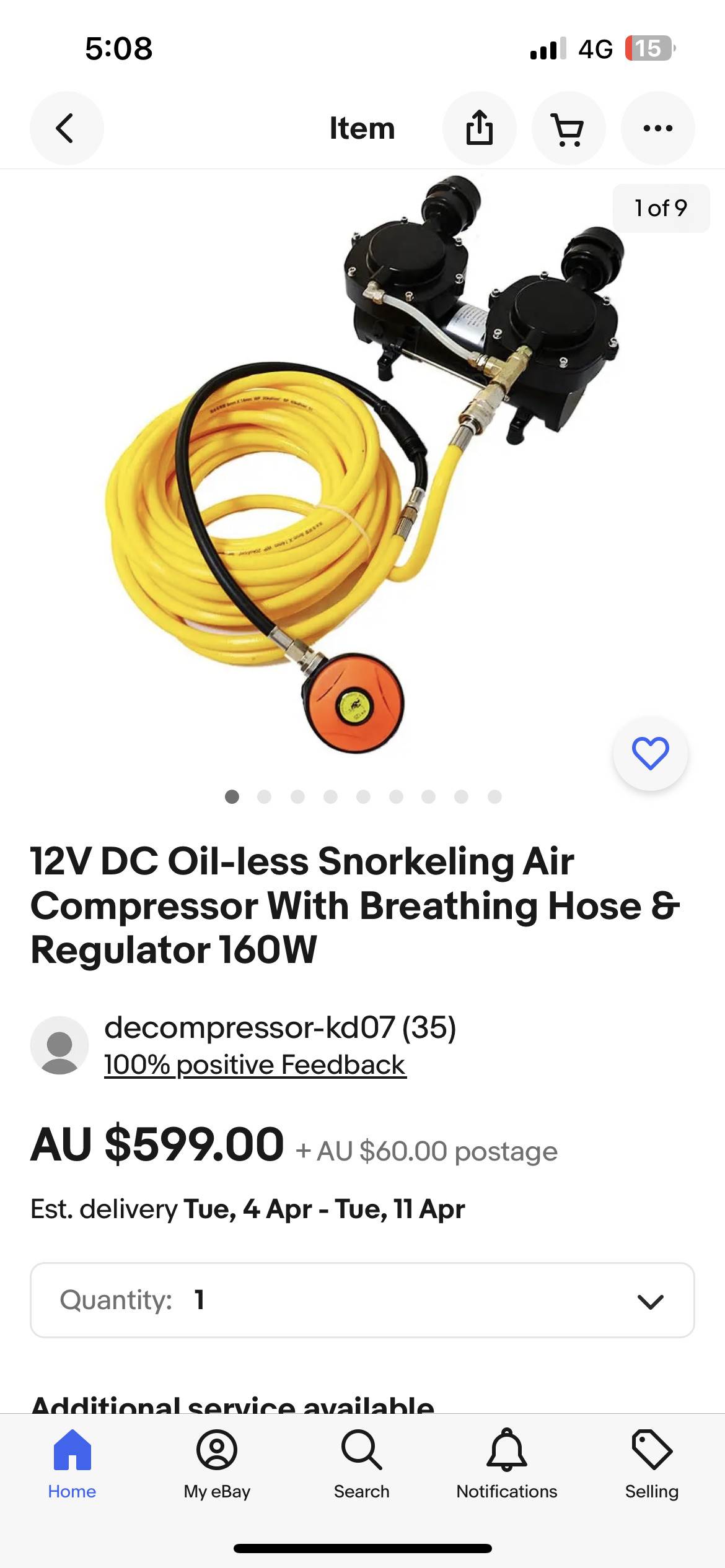Open the air compressor product photo
The width and height of the screenshot is (725, 1568).
pos(362,464)
